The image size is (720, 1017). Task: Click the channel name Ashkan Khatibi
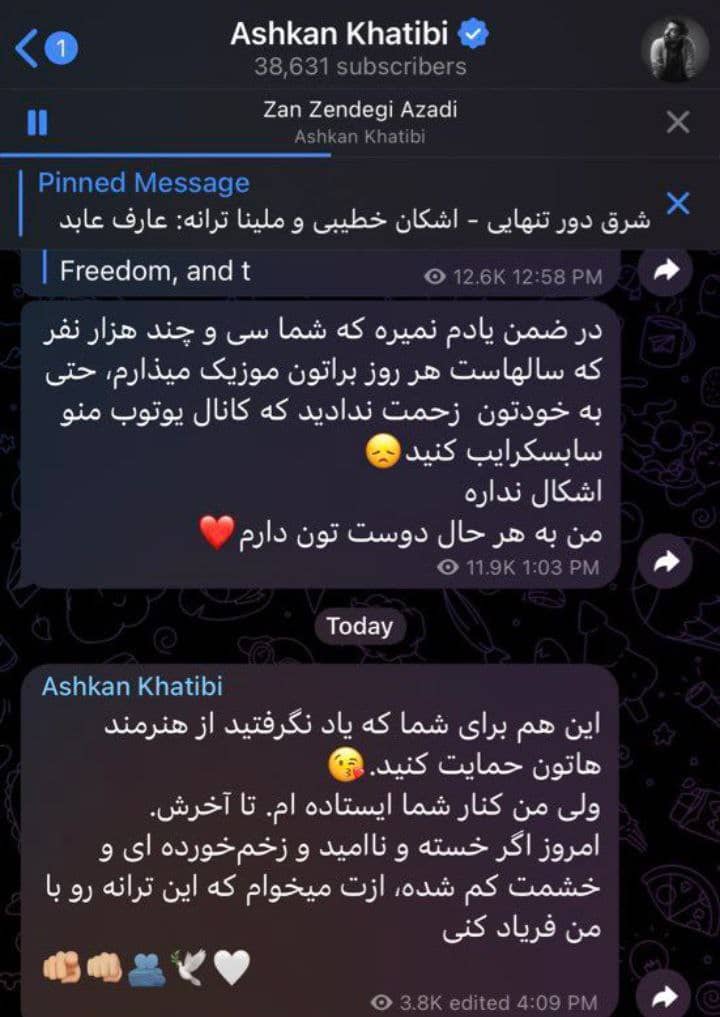341,33
